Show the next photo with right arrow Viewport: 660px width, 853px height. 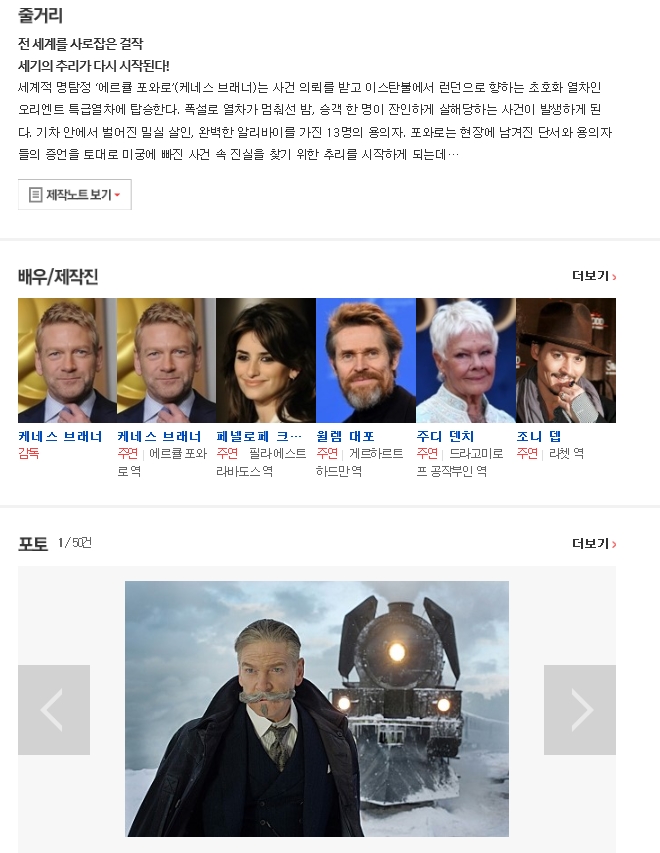[x=579, y=709]
